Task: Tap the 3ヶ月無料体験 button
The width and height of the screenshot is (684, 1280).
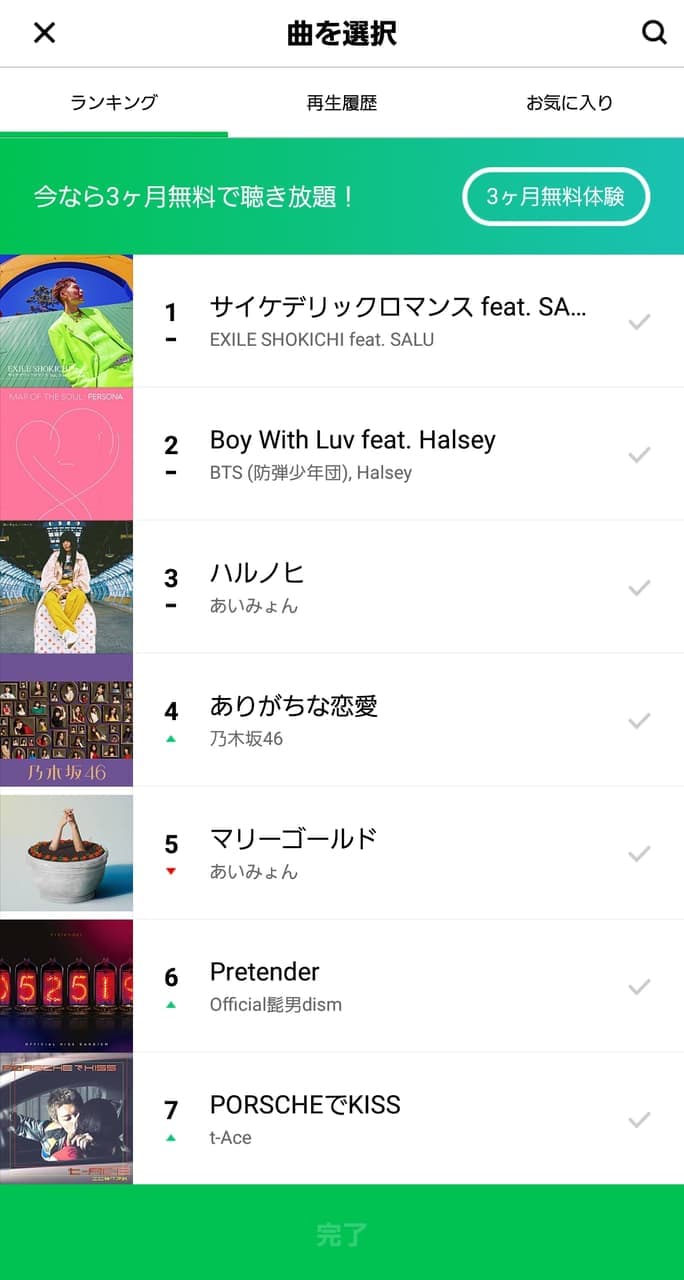Action: 556,197
